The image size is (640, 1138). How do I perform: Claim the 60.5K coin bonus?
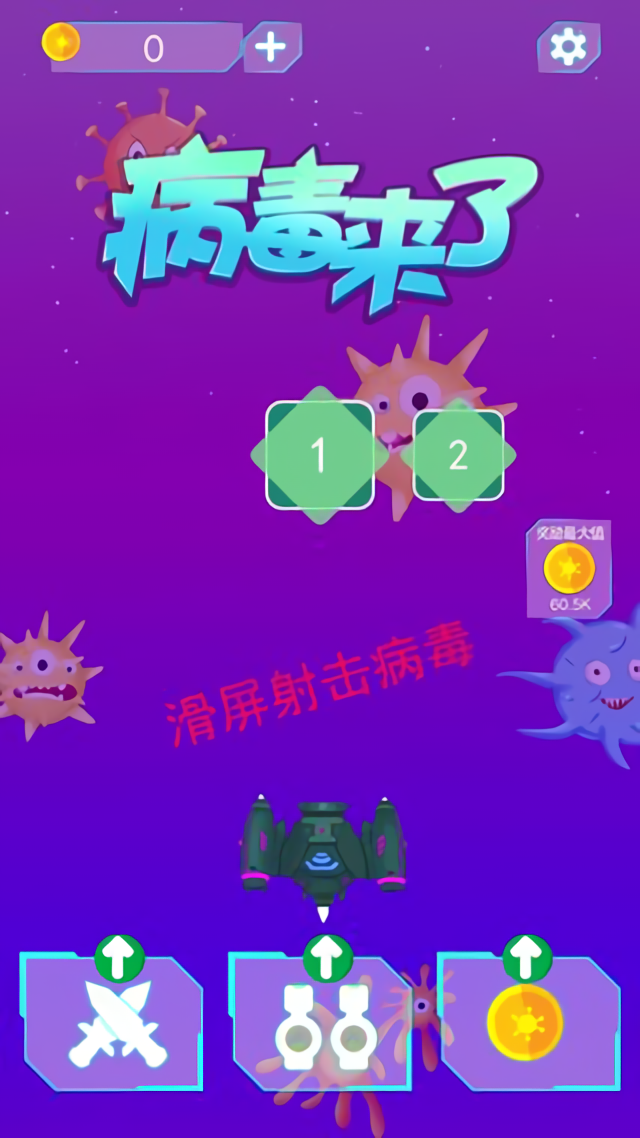[569, 569]
